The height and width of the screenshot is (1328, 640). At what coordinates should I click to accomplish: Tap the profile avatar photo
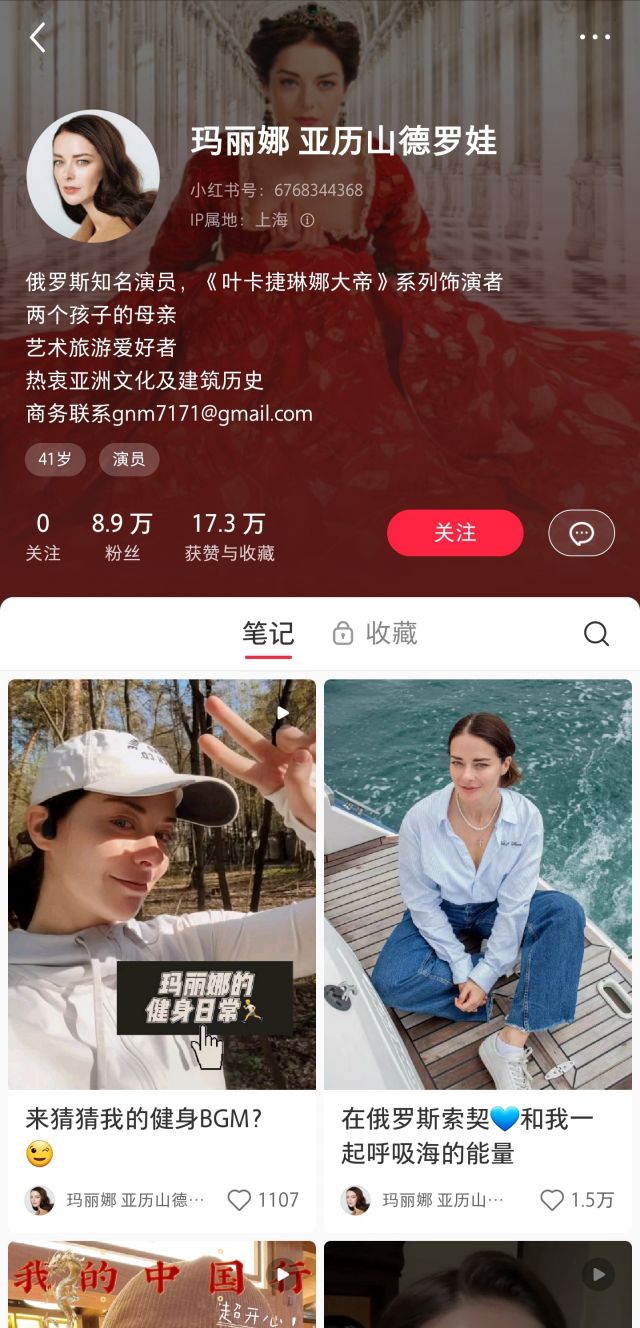click(x=93, y=176)
